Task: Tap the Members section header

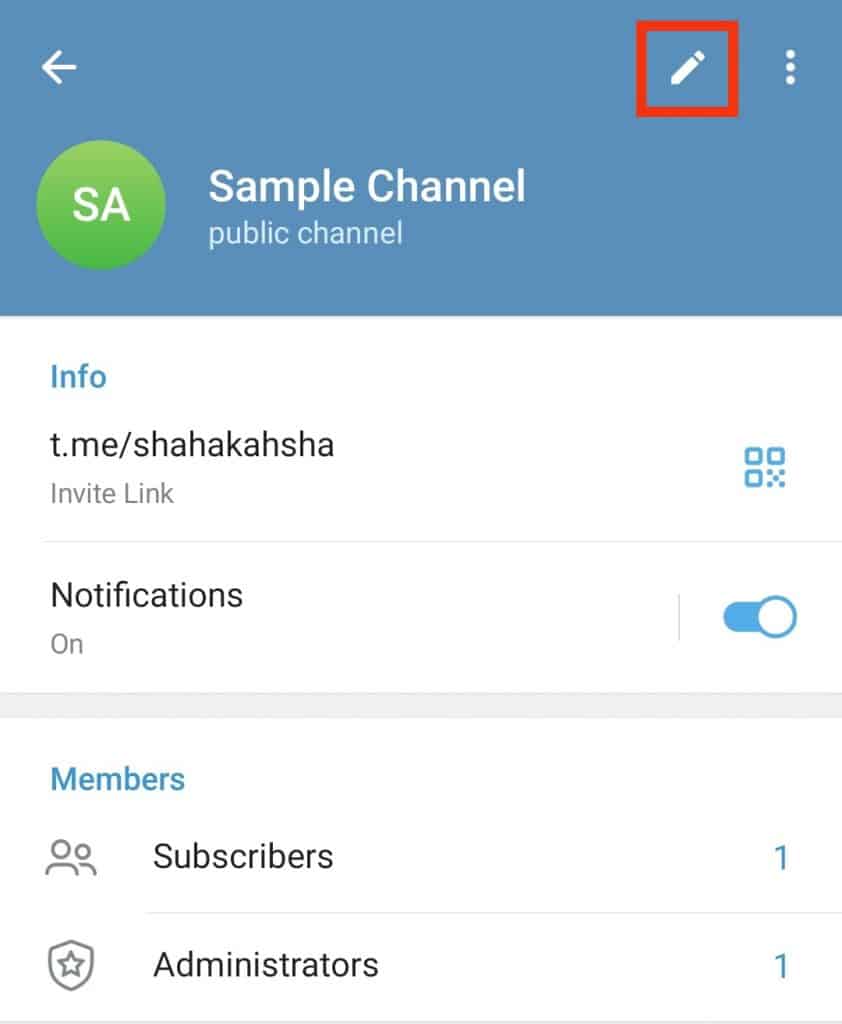Action: click(117, 779)
